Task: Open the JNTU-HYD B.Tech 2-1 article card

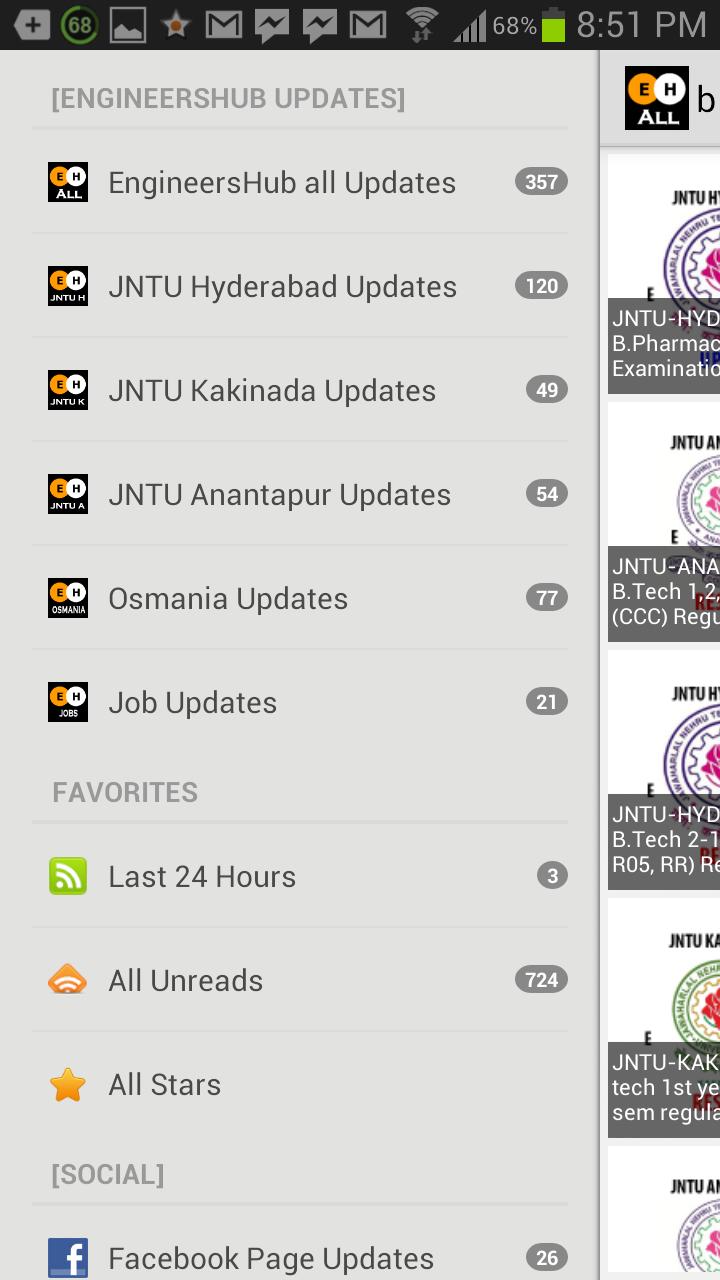Action: (664, 770)
